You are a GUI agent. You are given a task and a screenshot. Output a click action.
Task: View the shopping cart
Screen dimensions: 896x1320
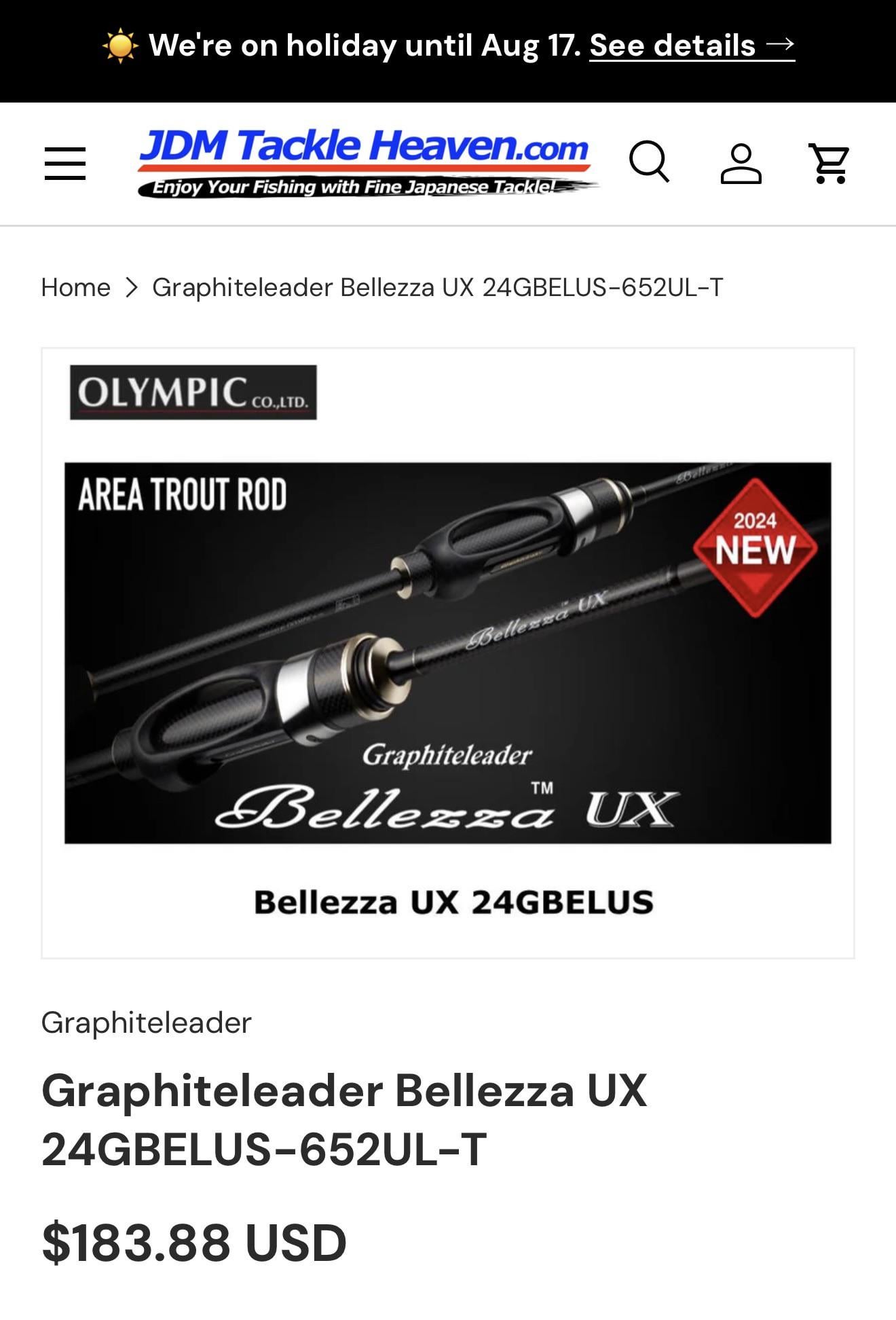click(829, 164)
